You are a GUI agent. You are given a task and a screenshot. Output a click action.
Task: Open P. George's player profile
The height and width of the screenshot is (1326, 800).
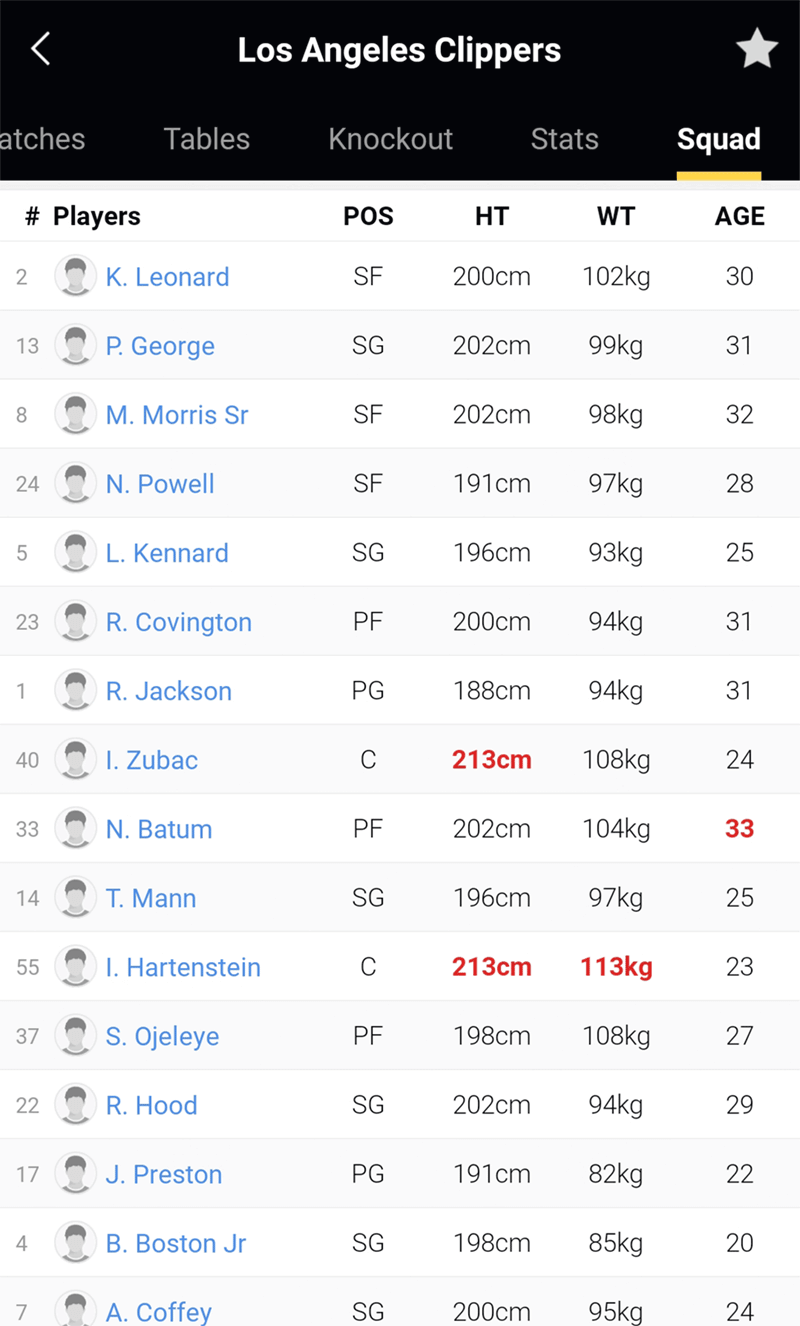[160, 346]
